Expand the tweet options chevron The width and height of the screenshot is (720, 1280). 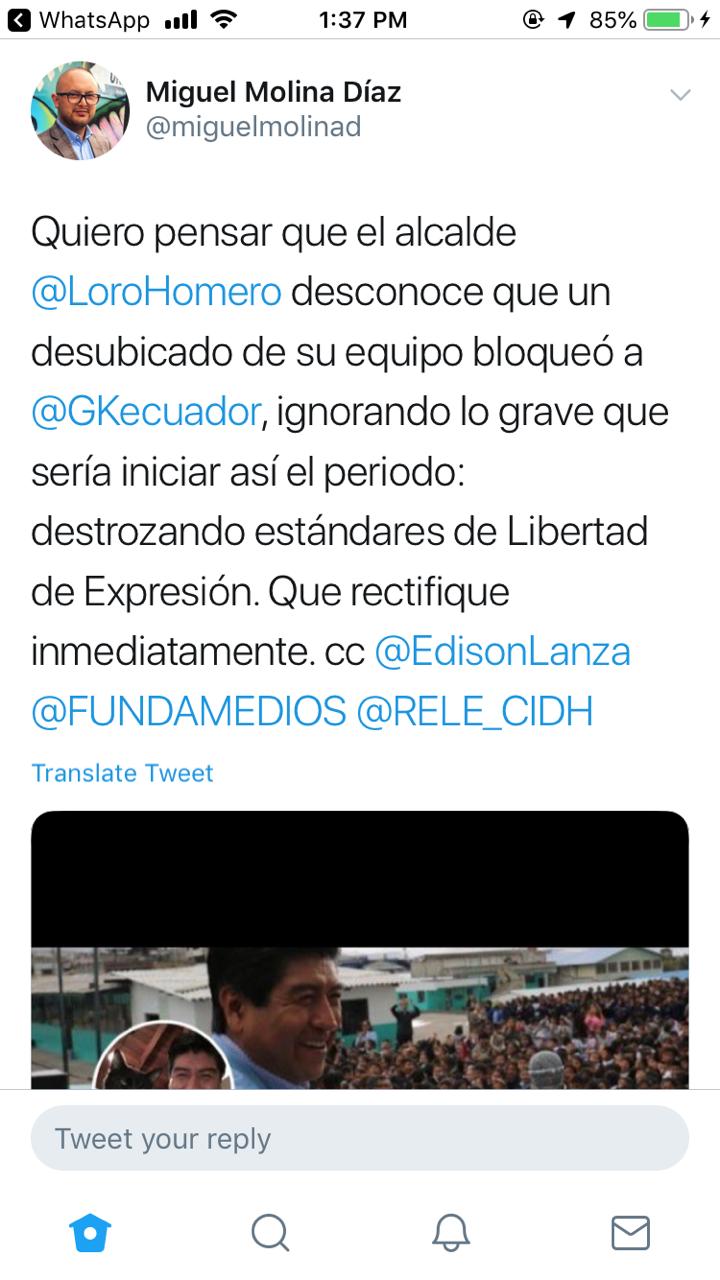tap(680, 95)
